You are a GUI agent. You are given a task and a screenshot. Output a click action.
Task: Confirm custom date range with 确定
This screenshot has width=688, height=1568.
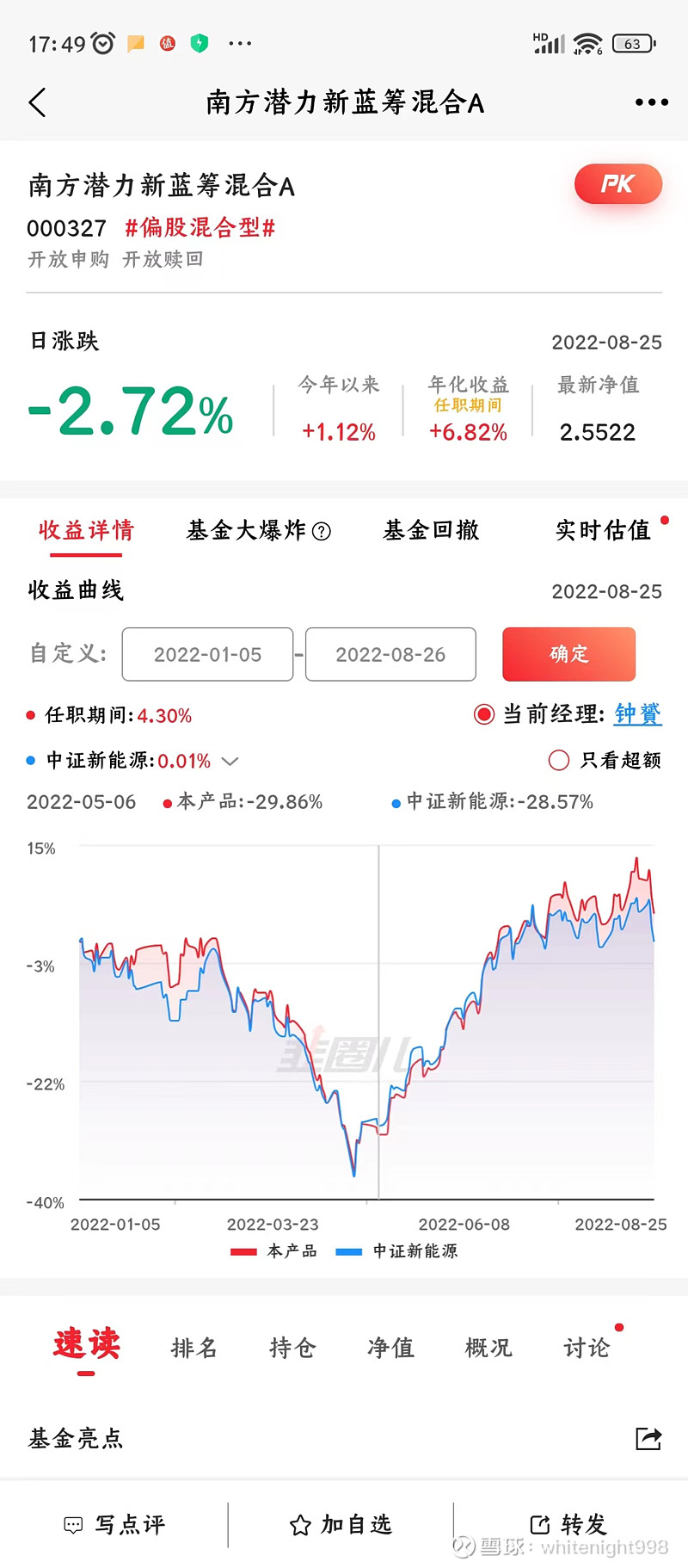[x=568, y=654]
